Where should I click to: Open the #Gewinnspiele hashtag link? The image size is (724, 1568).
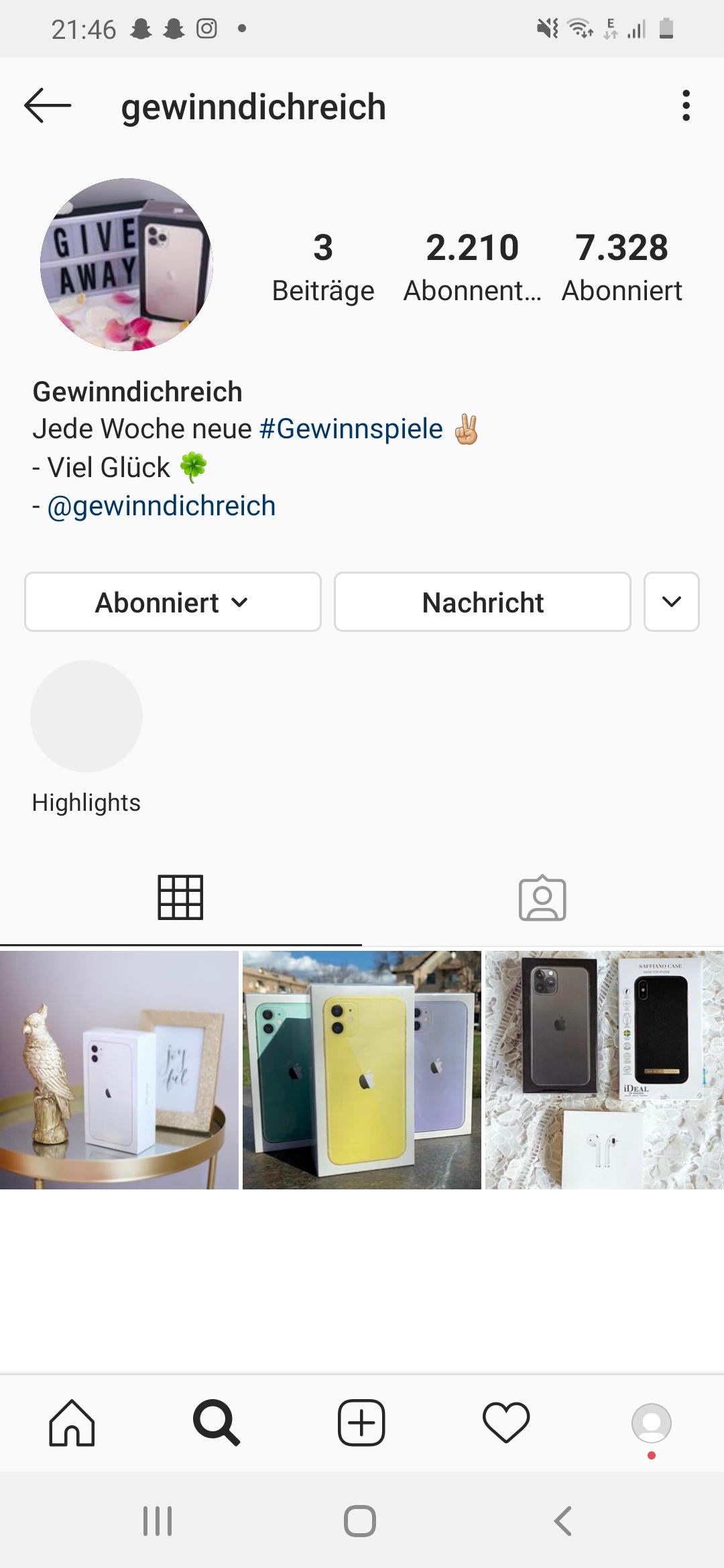[351, 429]
